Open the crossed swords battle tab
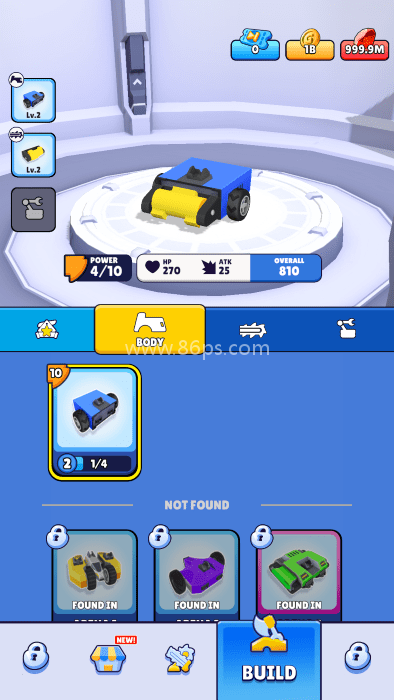Viewport: 394px width, 700px height. [180, 658]
